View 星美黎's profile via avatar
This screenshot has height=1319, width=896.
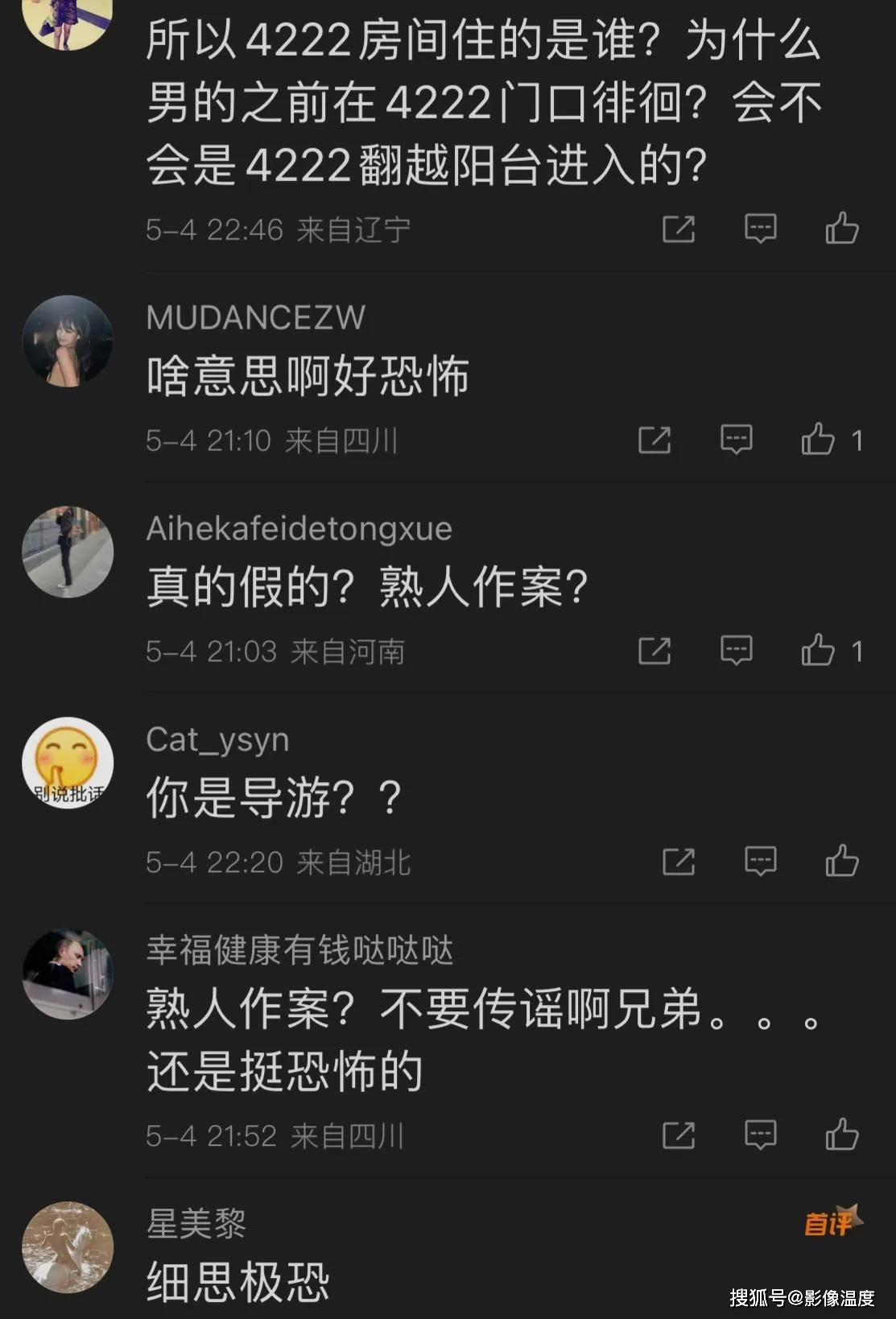pos(68,1247)
